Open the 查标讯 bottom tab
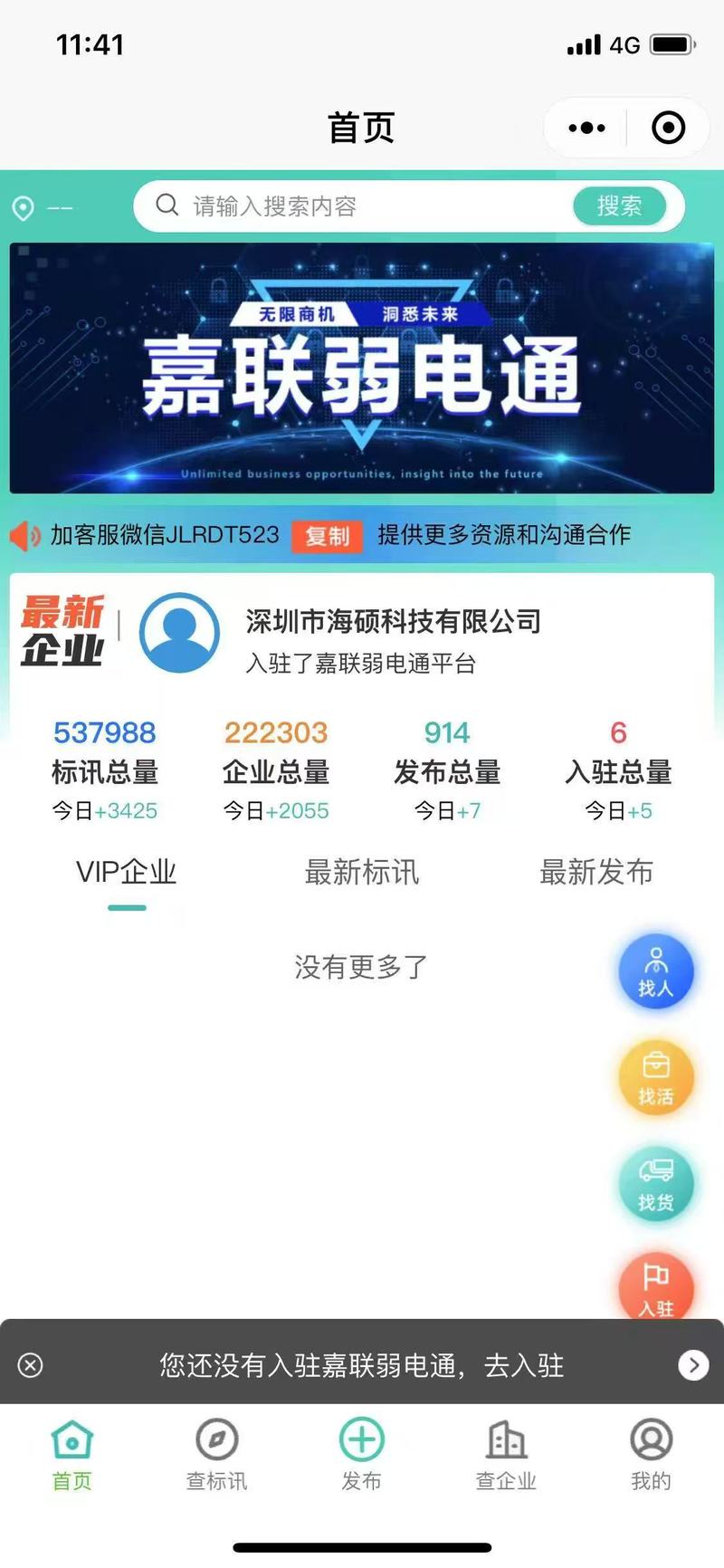This screenshot has height=1568, width=724. (217, 1455)
